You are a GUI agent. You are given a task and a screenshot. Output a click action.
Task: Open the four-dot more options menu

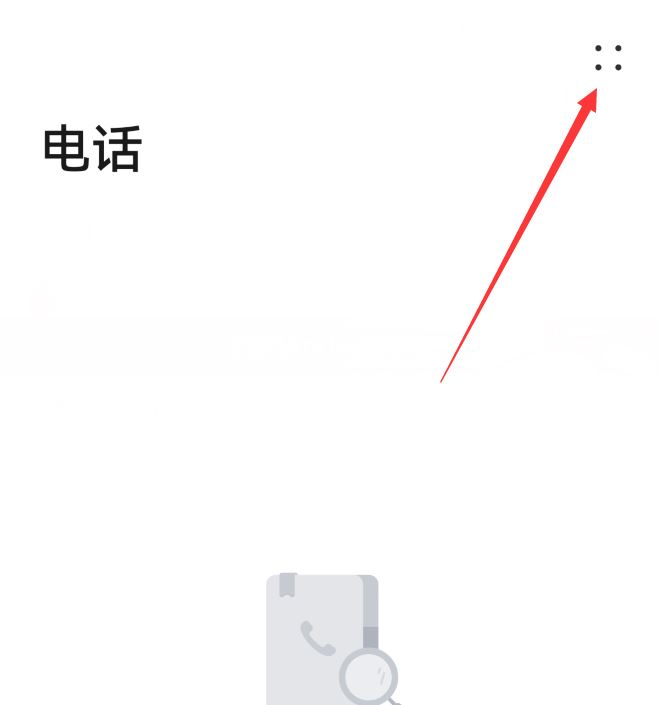[x=608, y=58]
